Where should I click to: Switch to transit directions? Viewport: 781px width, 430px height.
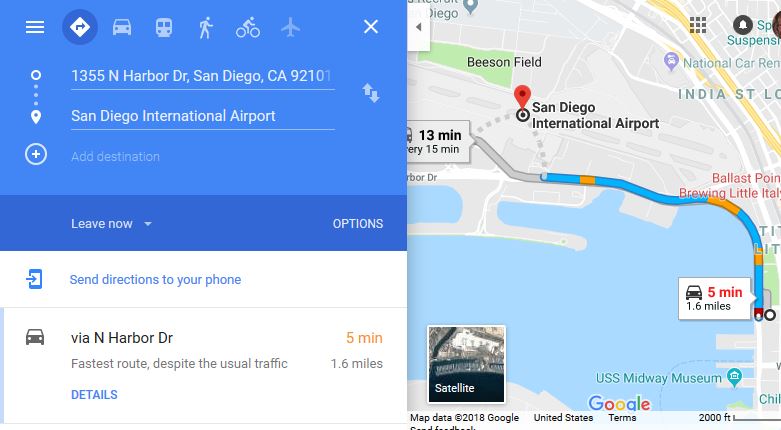[x=164, y=27]
